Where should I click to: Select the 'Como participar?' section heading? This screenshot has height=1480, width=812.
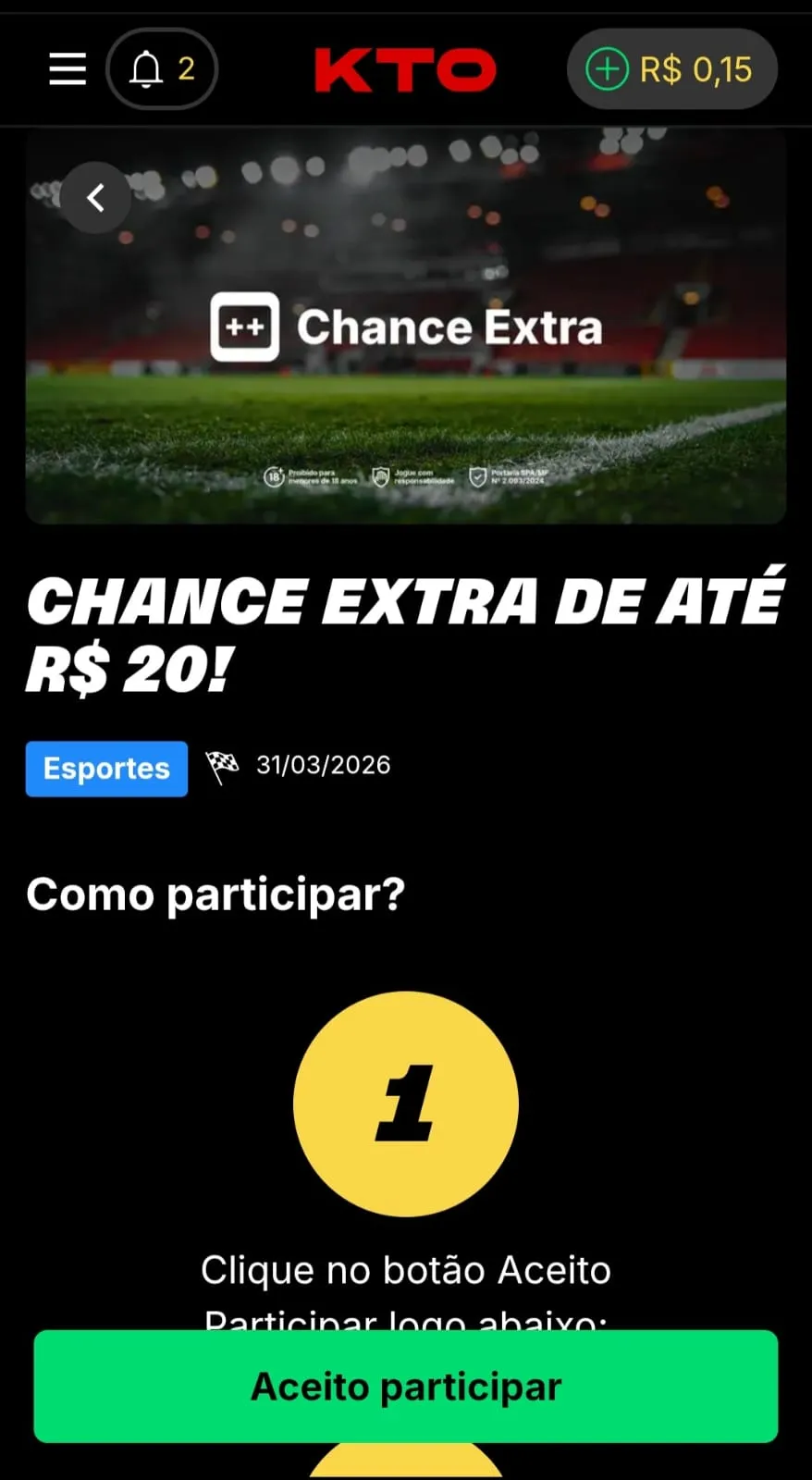tap(215, 894)
